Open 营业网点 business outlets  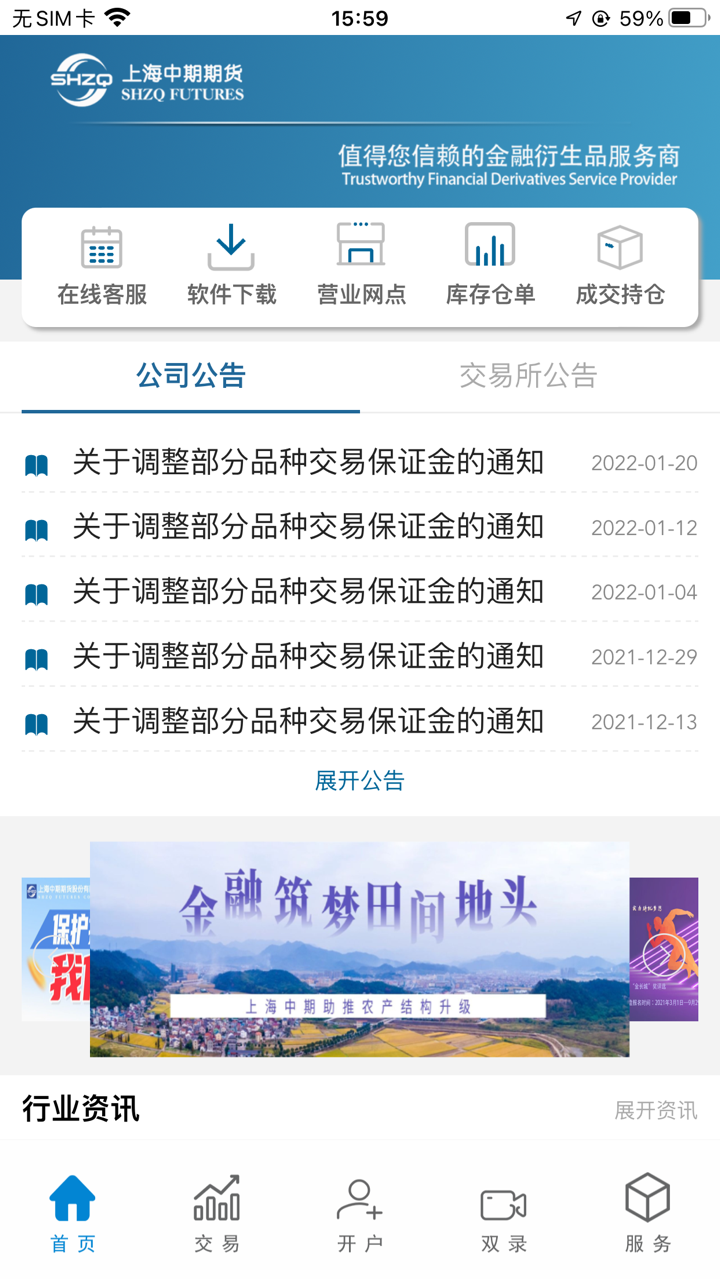point(361,265)
